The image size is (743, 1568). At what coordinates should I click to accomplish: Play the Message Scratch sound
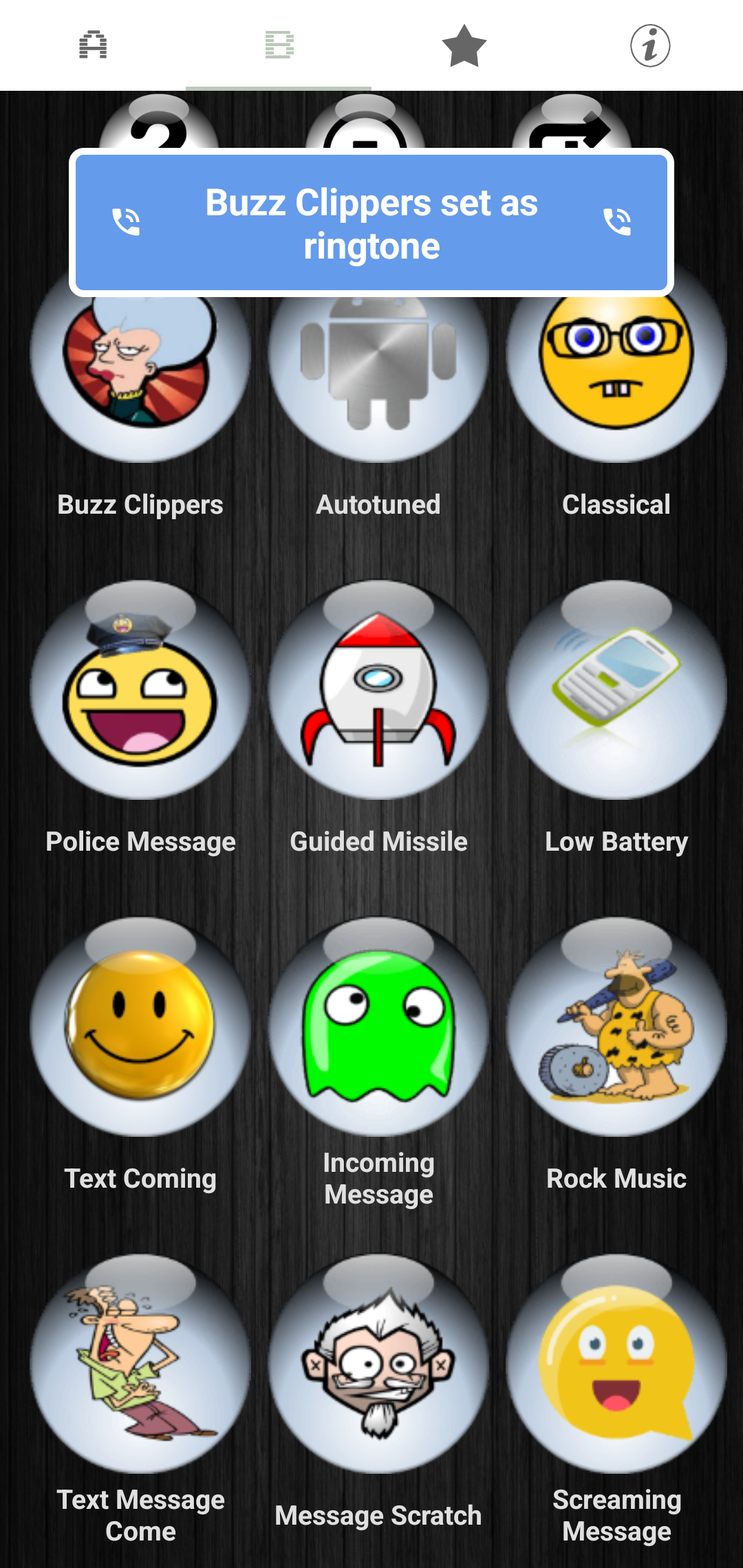(378, 1364)
